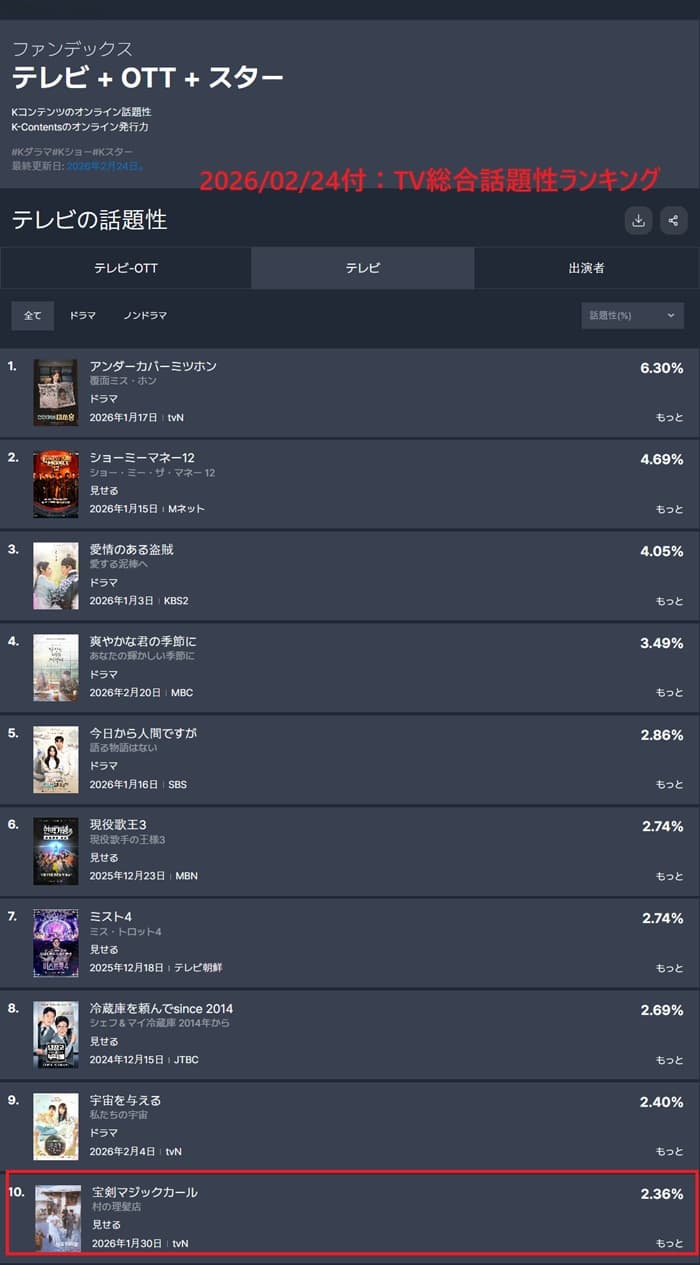Open 冷蔵庫を頼んでsince 2014 entry
This screenshot has height=1265, width=700.
161,1008
